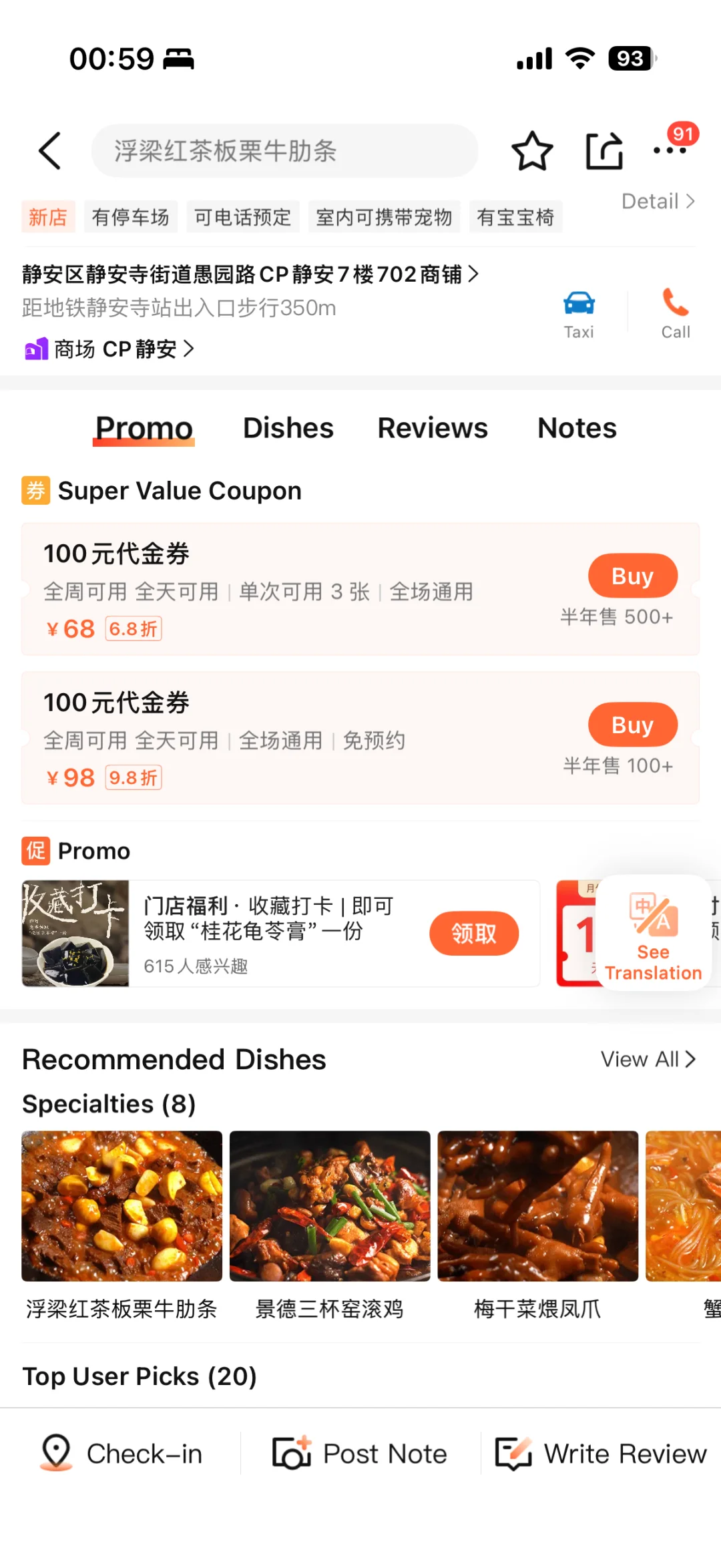Screen dimensions: 721x1568
Task: Tap the mall icon next to 商场 CP静安
Action: (35, 349)
